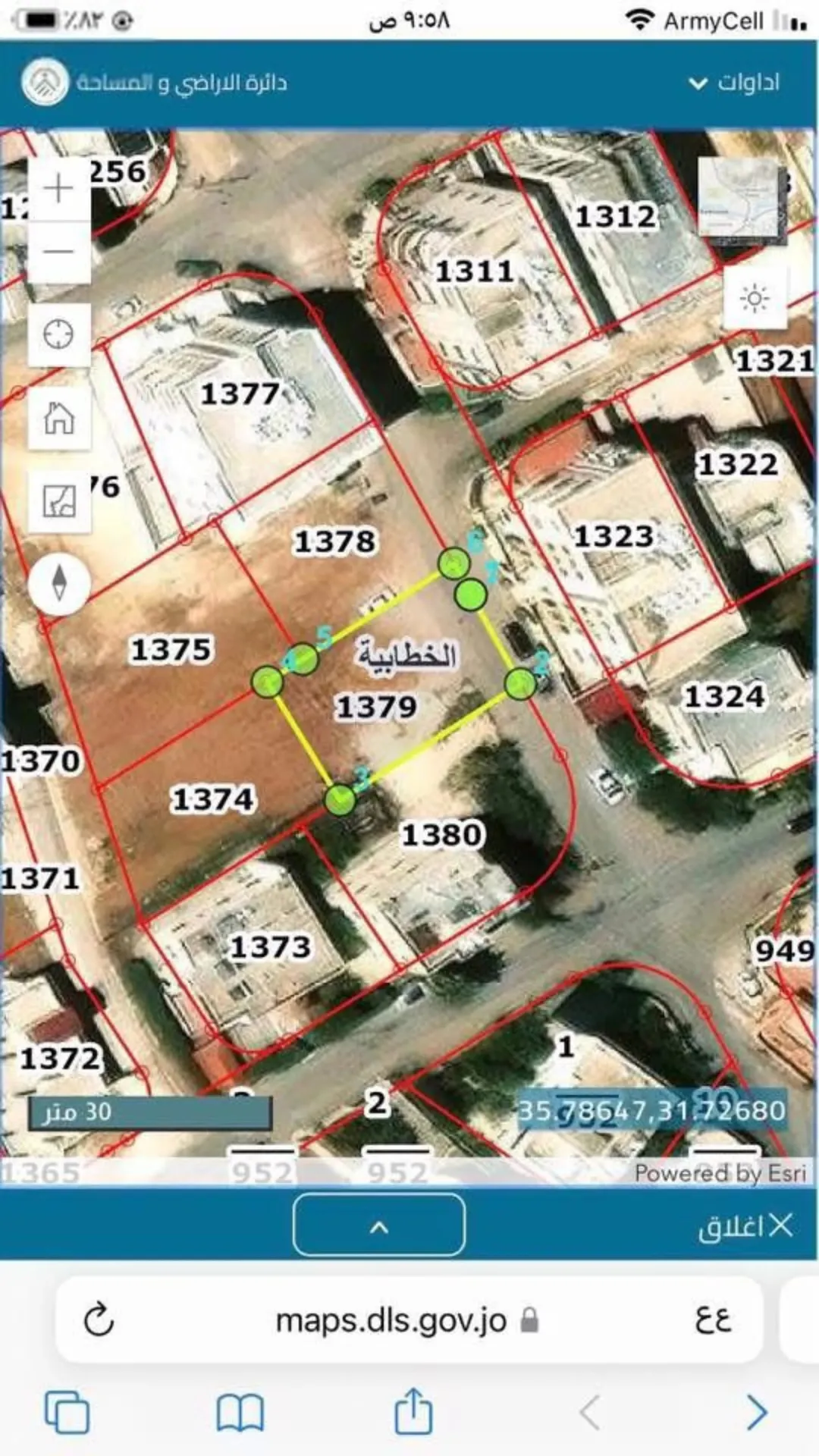
Task: Return map to home extent
Action: [59, 417]
